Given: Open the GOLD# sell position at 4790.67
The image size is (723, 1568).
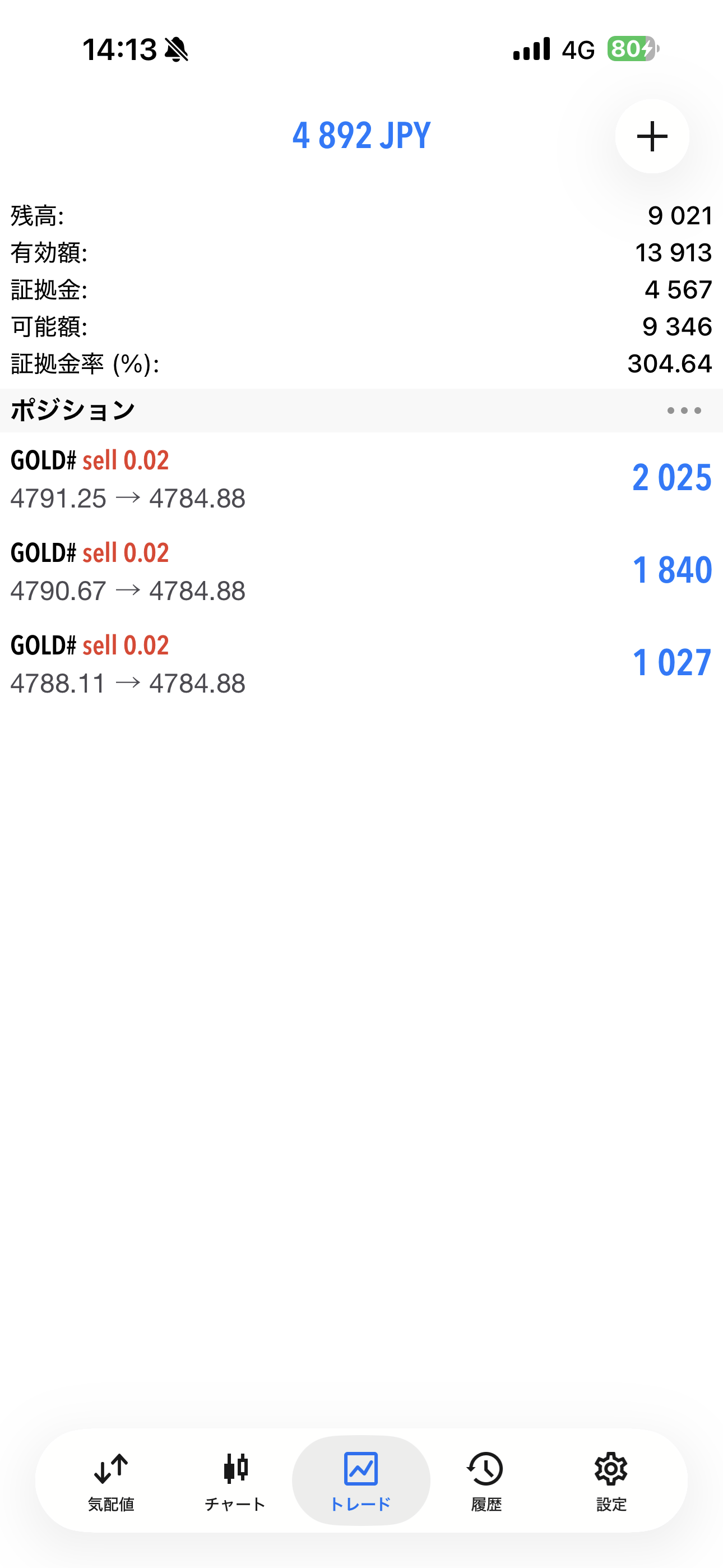Looking at the screenshot, I should pyautogui.click(x=361, y=571).
